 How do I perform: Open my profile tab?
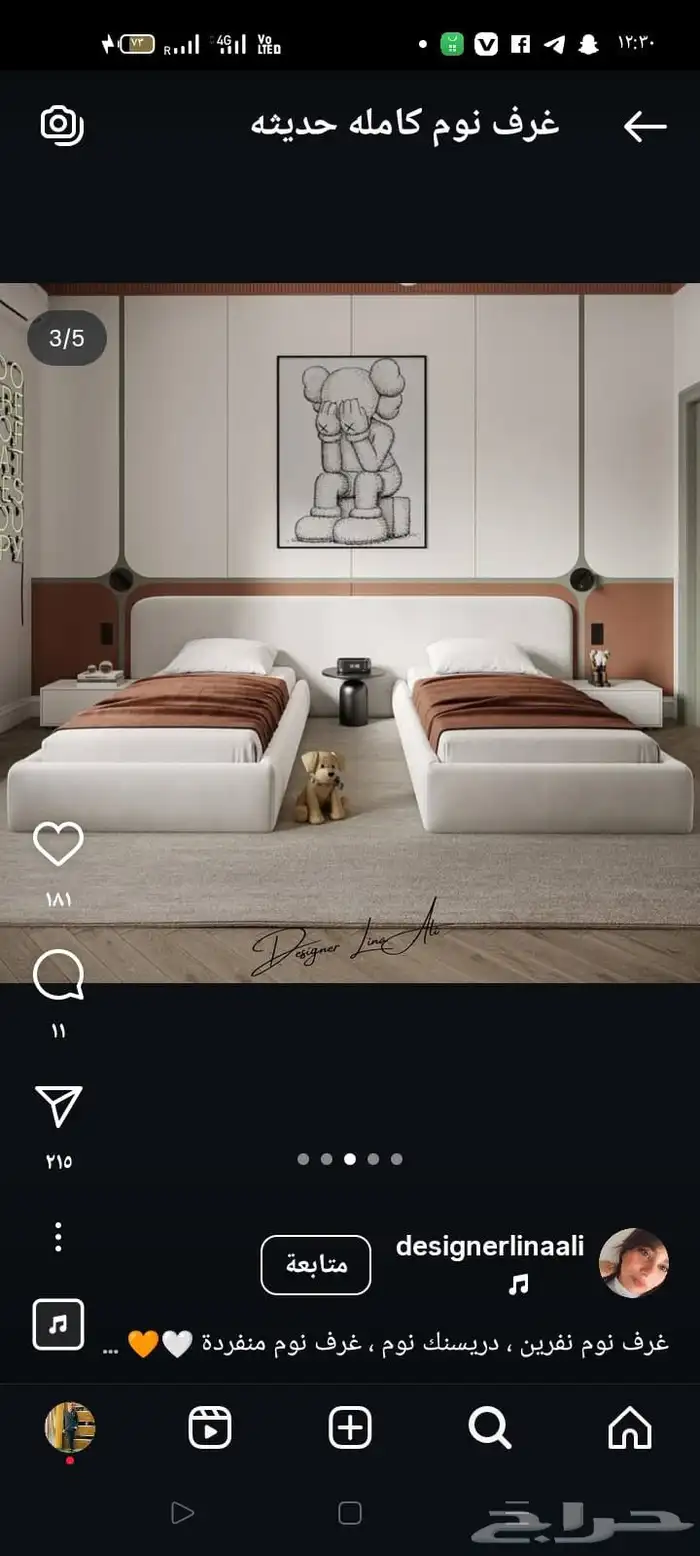[x=70, y=1427]
